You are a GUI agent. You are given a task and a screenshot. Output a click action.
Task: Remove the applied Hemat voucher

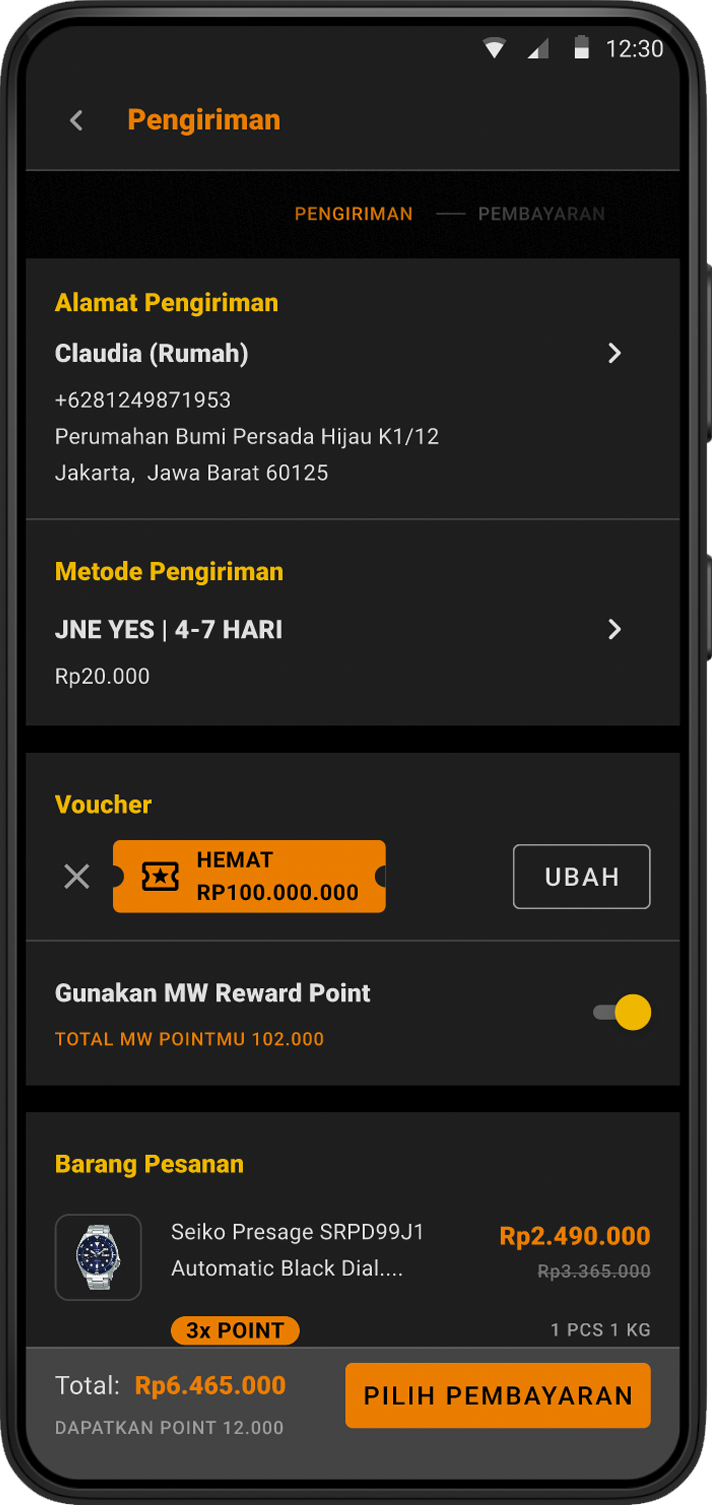77,877
